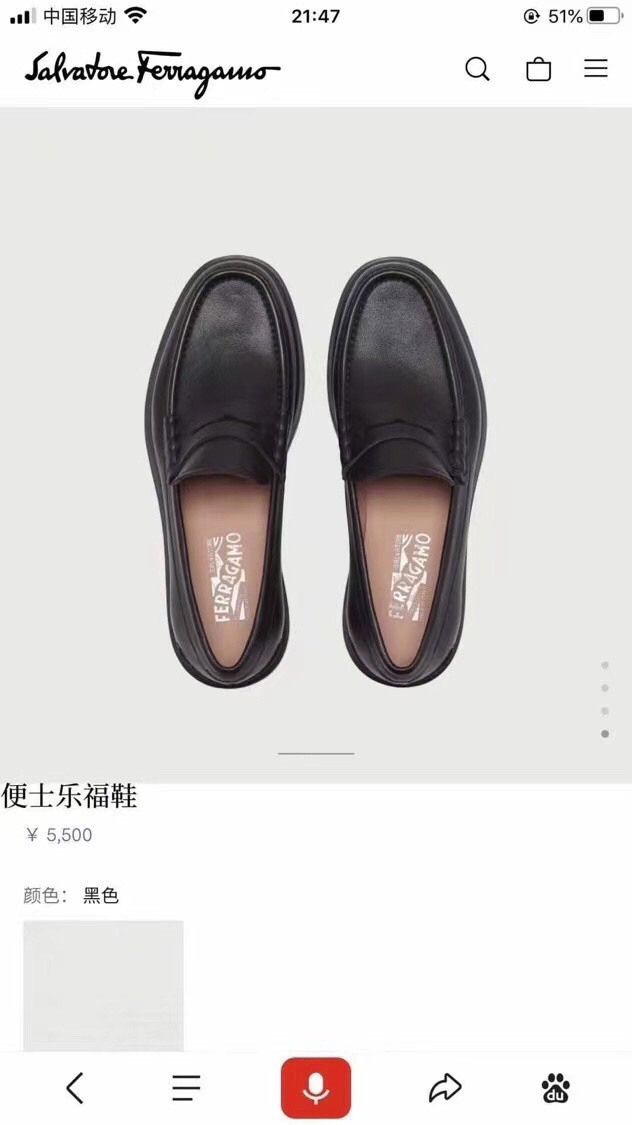Screen dimensions: 632x1125
Task: Open the search icon in the header
Action: tap(478, 69)
